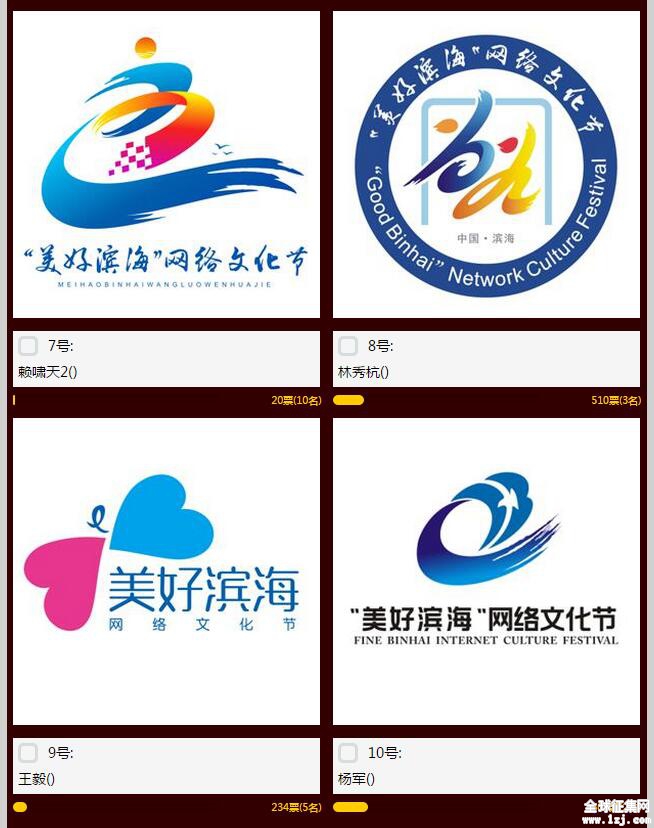
Task: View the logo design of entry 10号
Action: (x=486, y=571)
